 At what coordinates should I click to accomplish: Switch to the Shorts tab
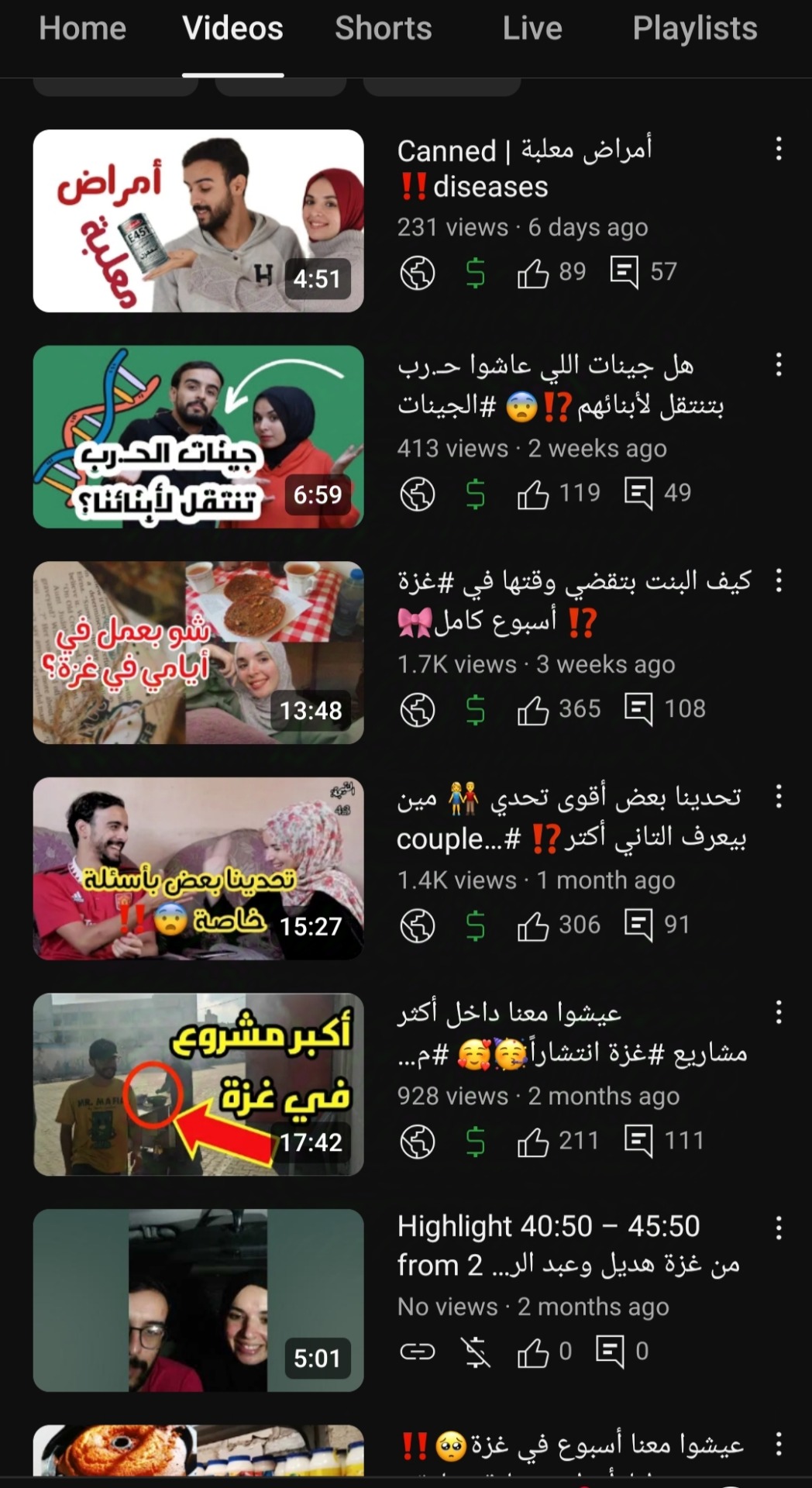383,29
